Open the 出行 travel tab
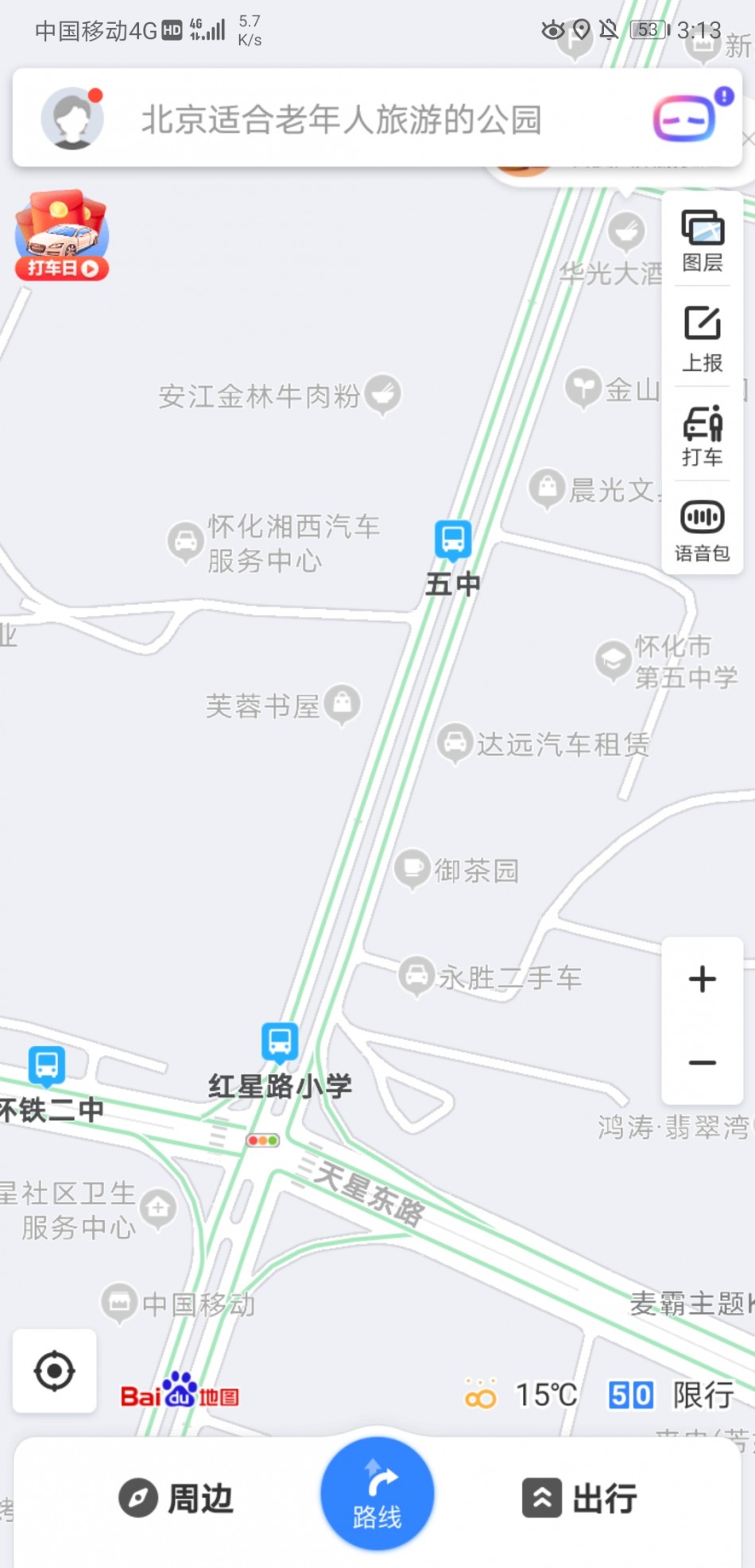755x1568 pixels. (x=580, y=1498)
